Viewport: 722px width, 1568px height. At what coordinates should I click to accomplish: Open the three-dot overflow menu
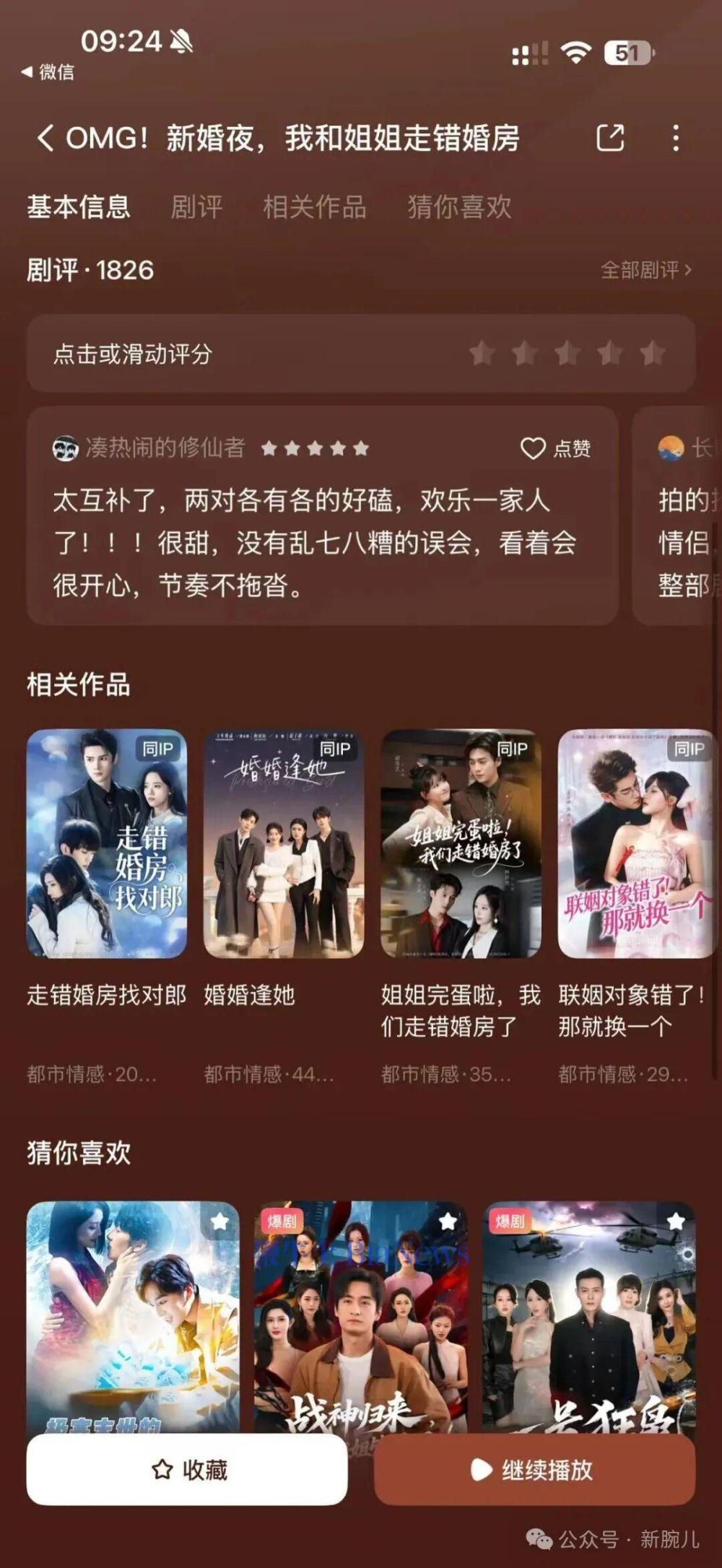coord(676,137)
